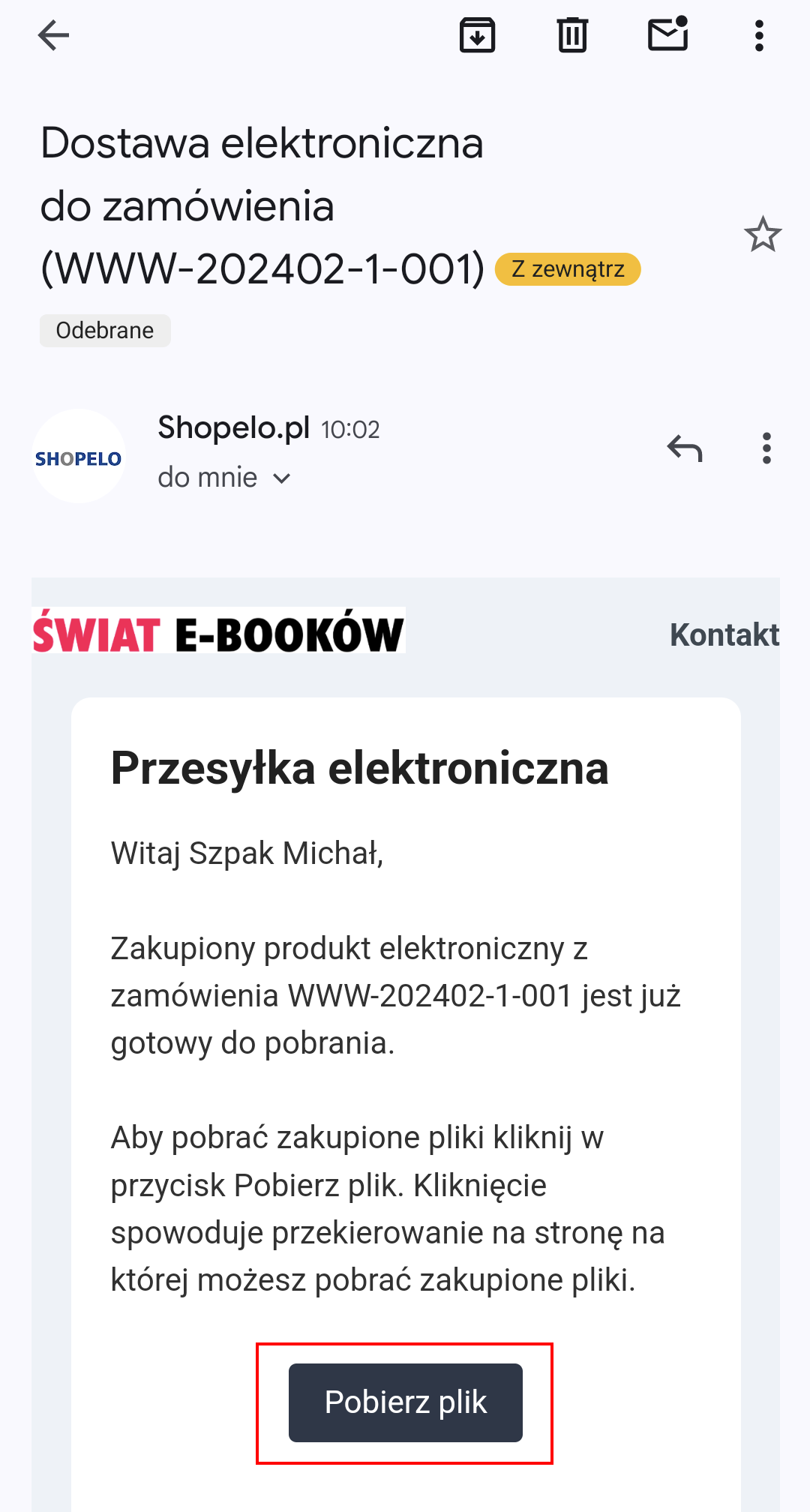Mark the email as unread

tap(667, 34)
